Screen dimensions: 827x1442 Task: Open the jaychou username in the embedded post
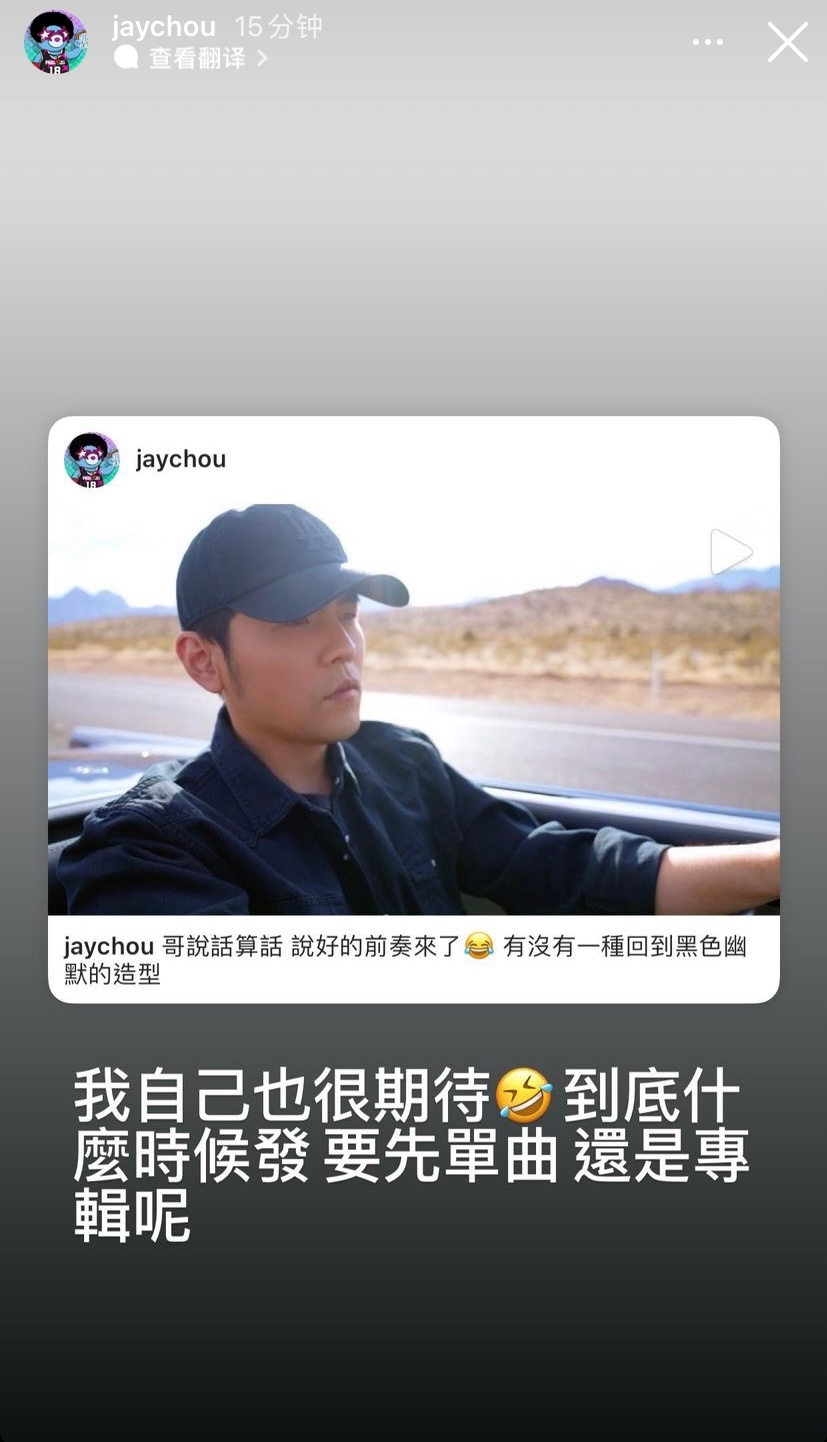click(180, 459)
